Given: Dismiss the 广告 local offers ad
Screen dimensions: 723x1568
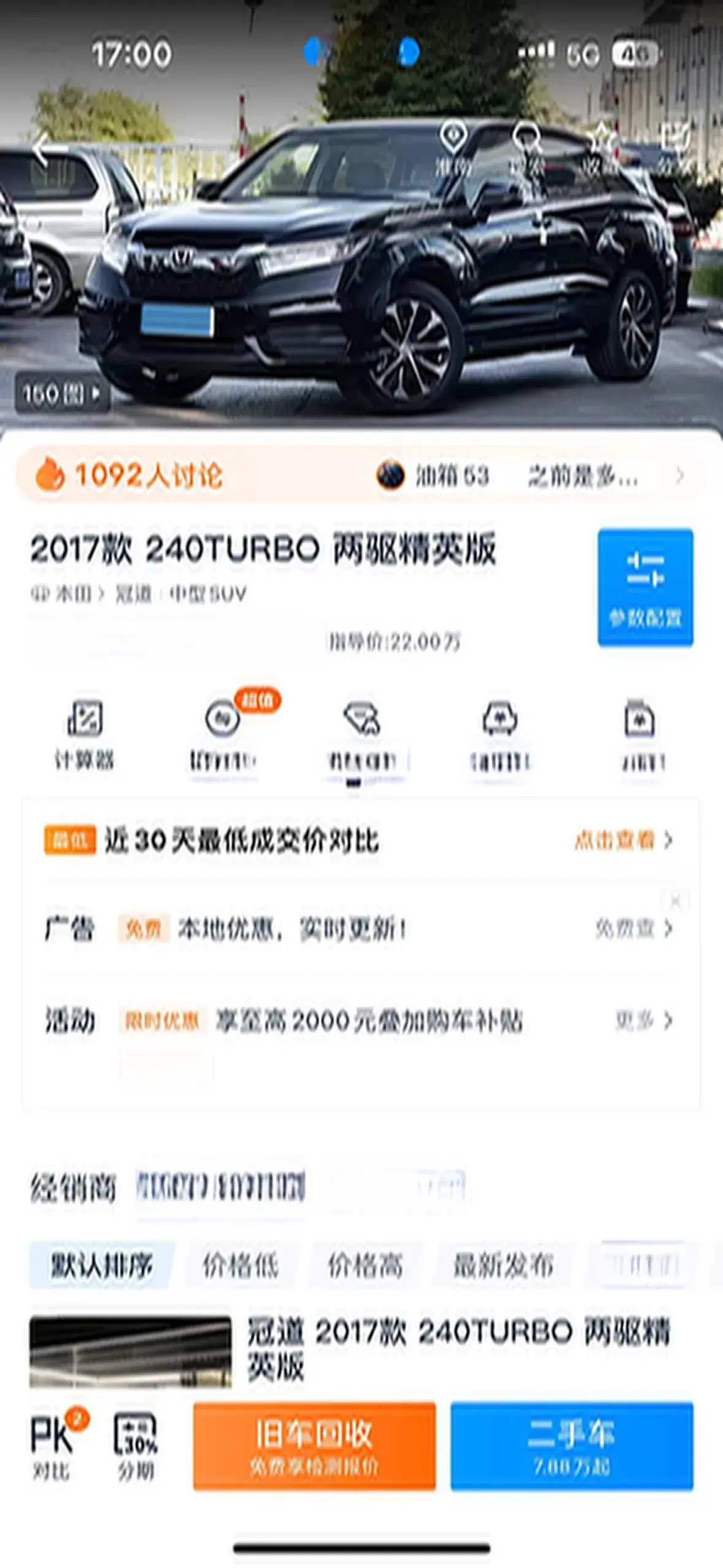Looking at the screenshot, I should pyautogui.click(x=675, y=901).
